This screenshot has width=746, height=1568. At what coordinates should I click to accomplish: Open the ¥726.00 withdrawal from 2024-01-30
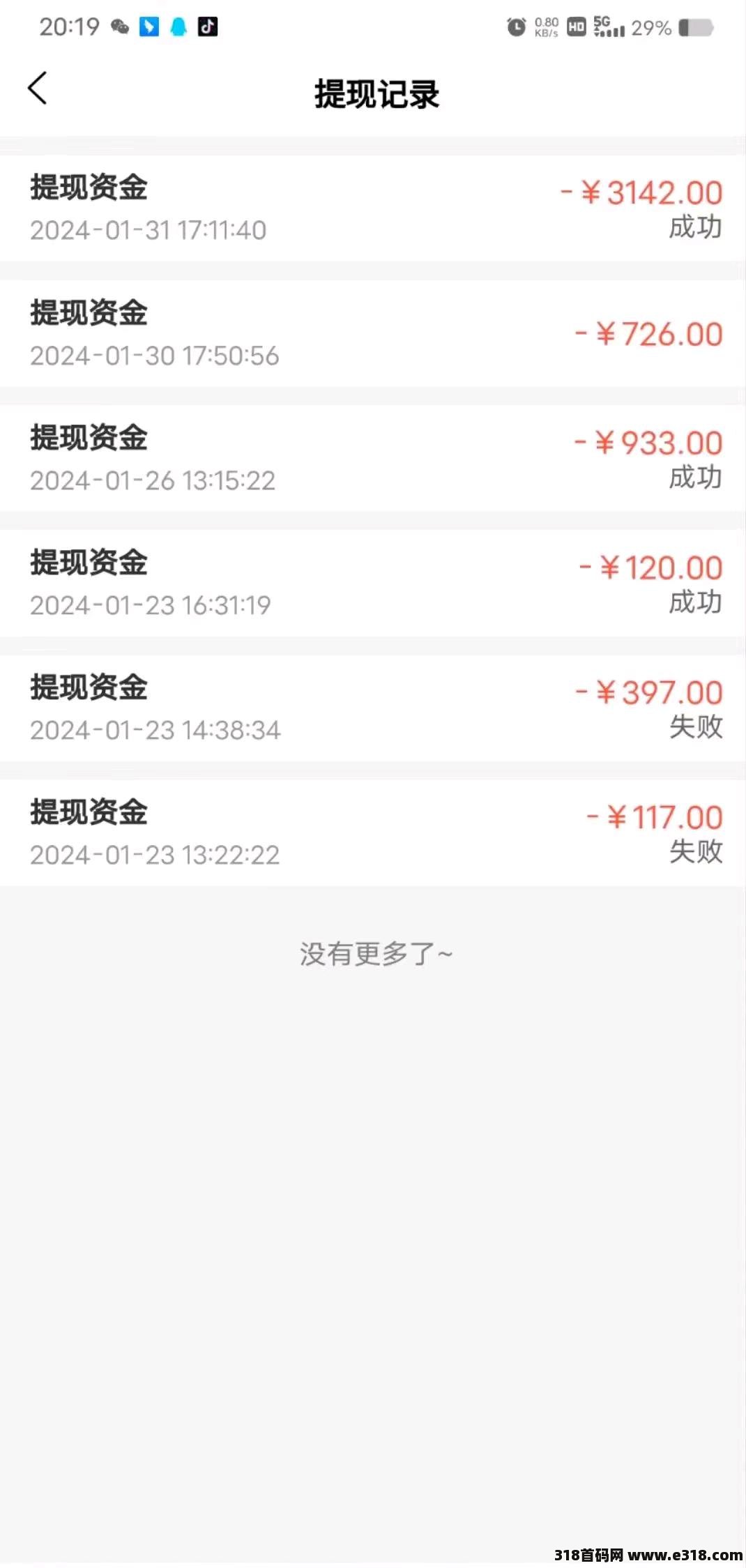[x=373, y=333]
